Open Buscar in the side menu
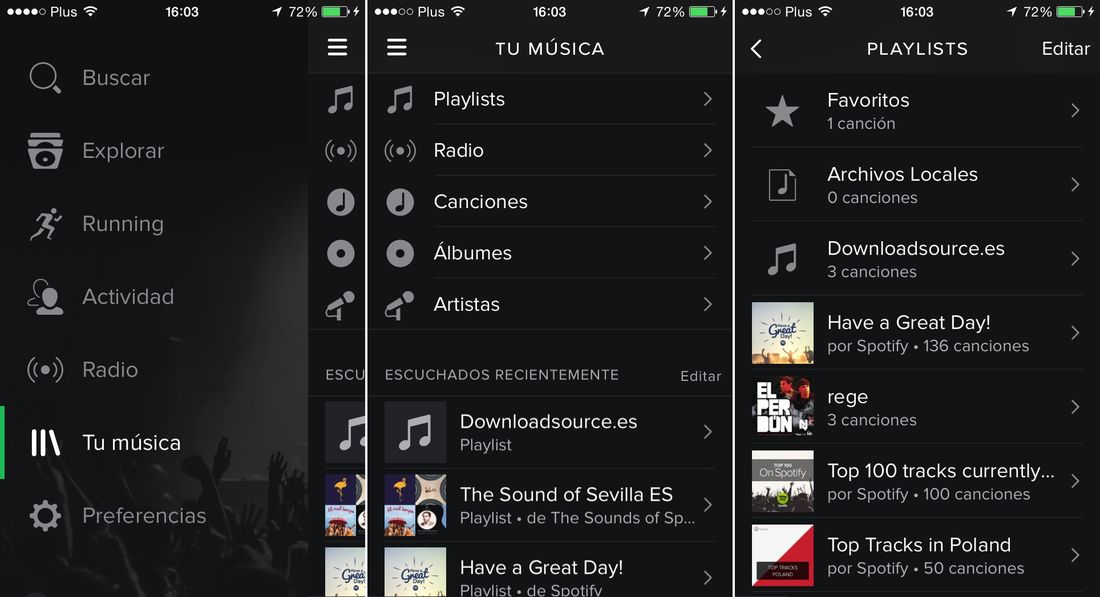The width and height of the screenshot is (1100, 597). point(115,78)
